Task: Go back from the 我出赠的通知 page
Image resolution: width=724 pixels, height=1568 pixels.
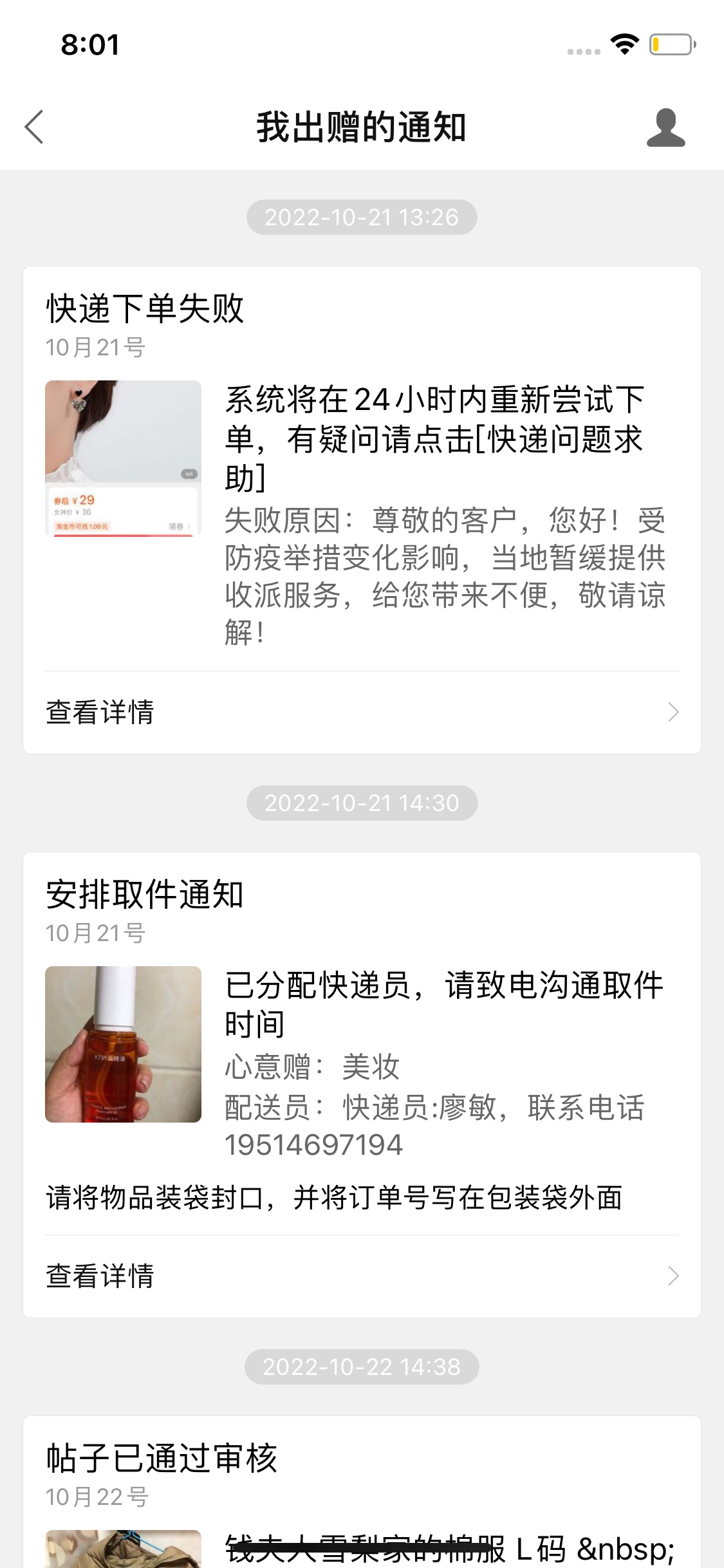Action: point(35,127)
